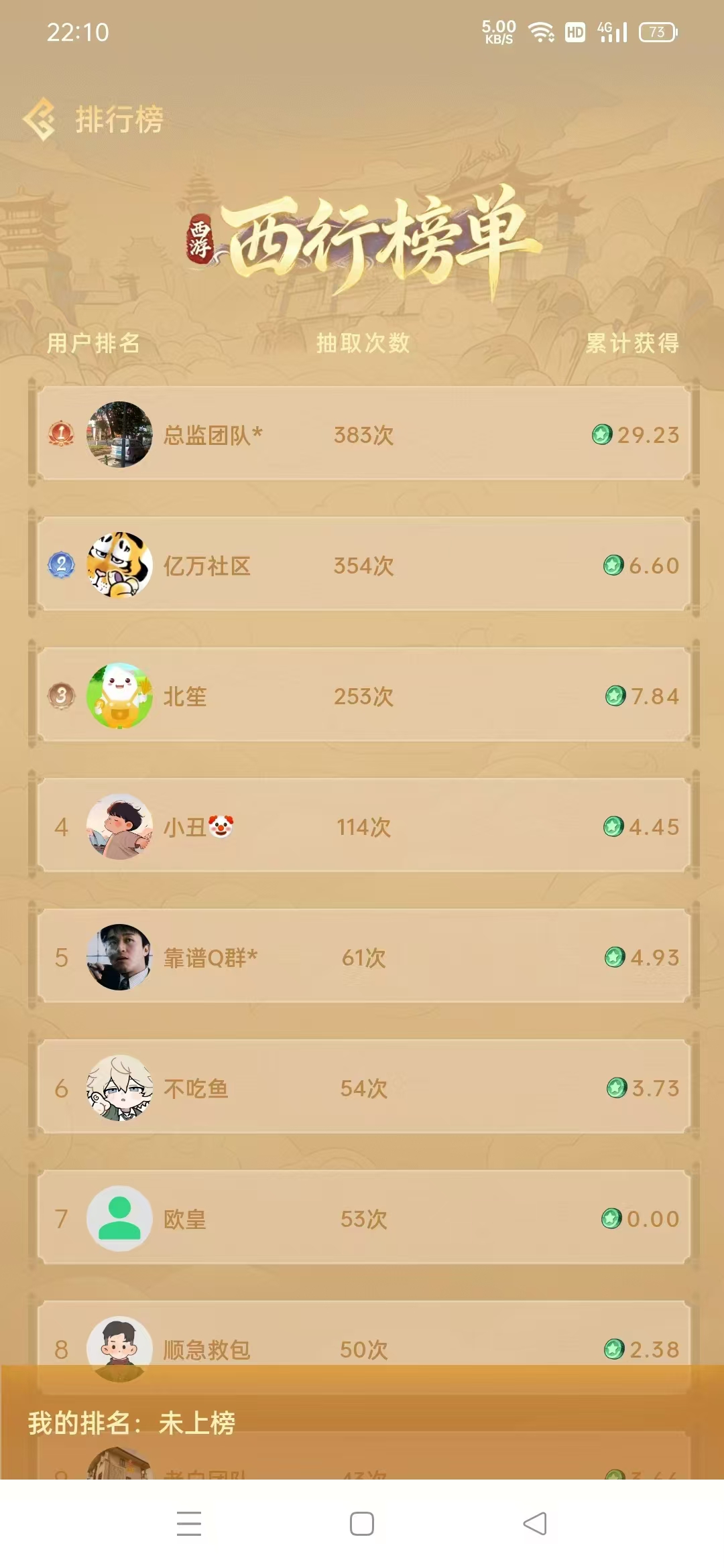This screenshot has width=724, height=1568.
Task: Click the green coin icon beside 0.00
Action: tap(612, 1218)
